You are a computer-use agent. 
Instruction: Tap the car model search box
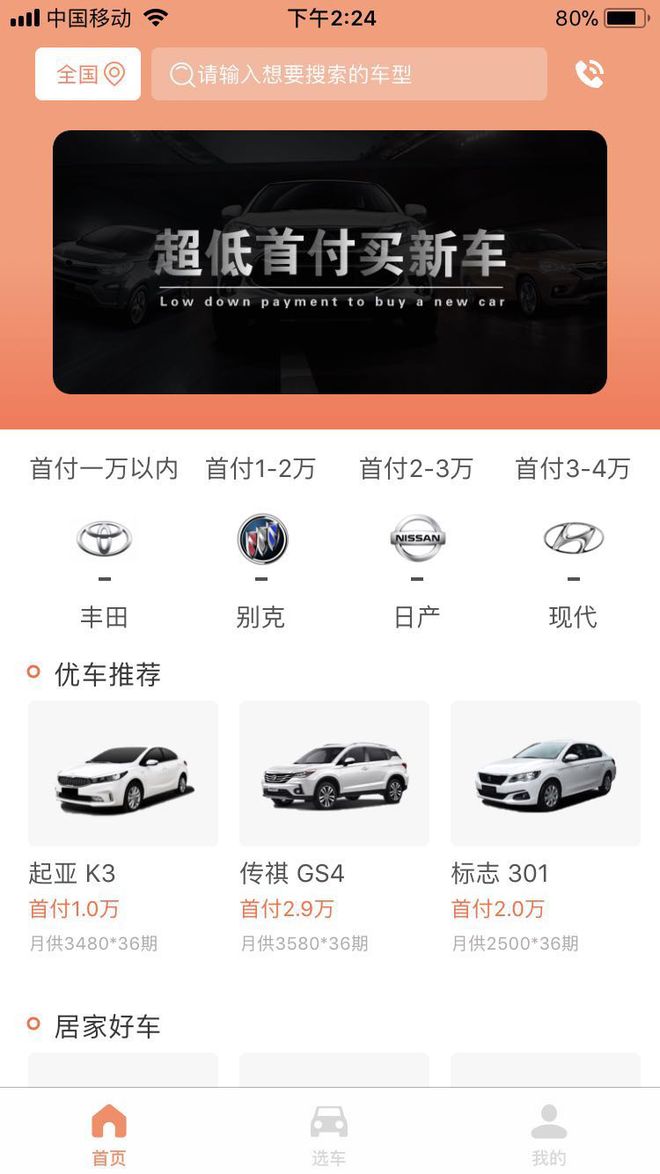pos(349,74)
